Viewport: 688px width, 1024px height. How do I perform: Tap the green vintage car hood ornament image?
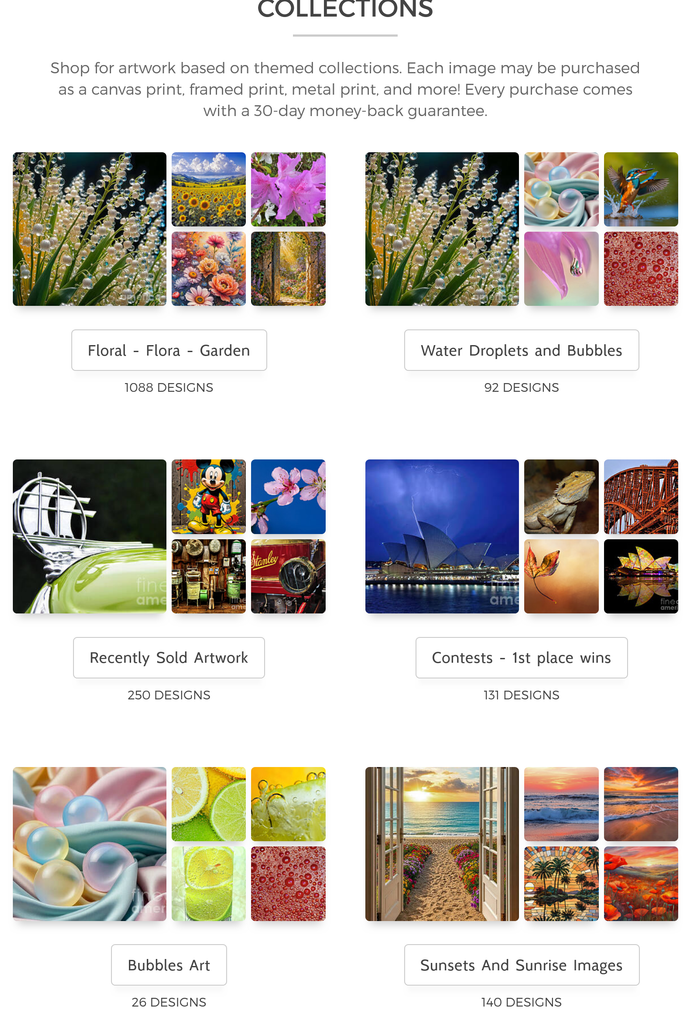click(90, 536)
